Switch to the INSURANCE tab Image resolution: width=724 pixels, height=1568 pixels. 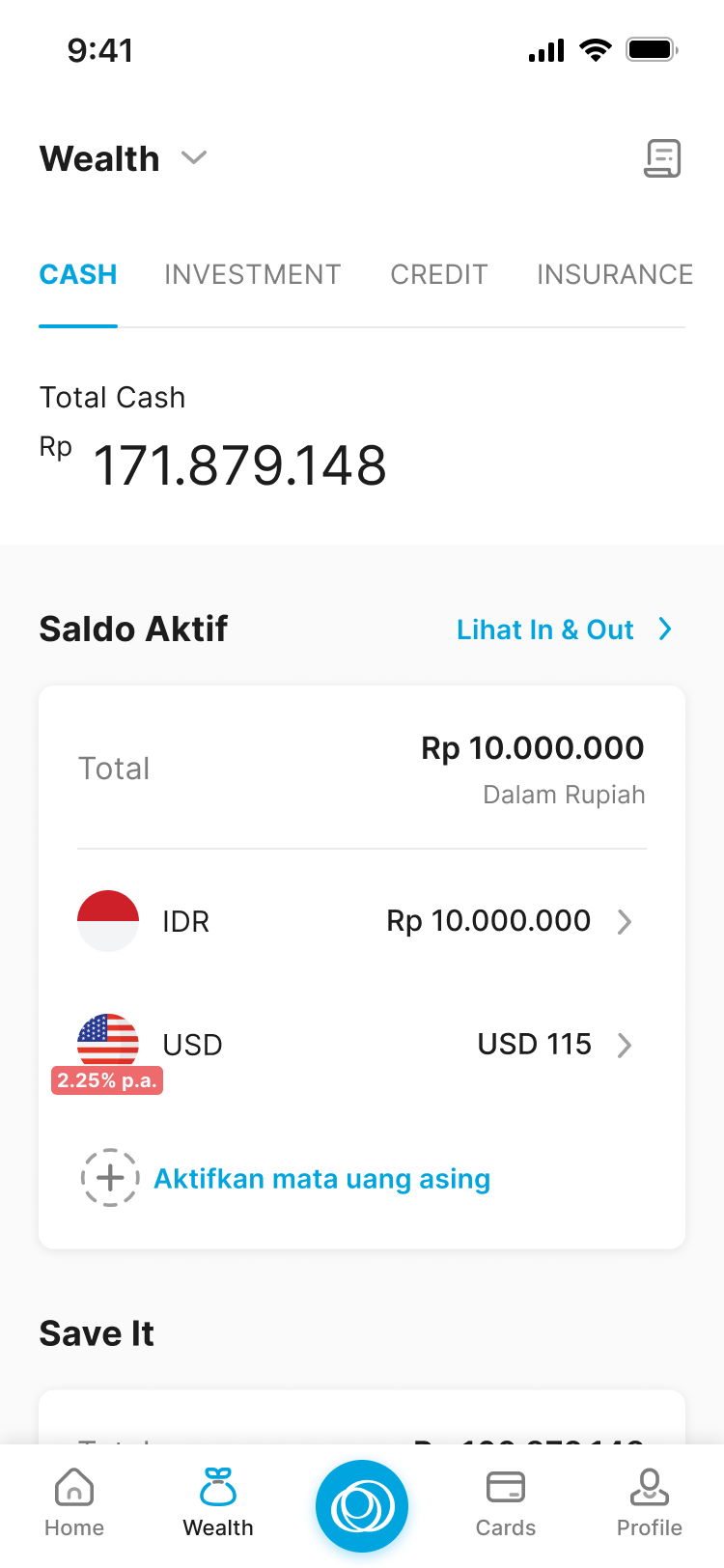coord(615,274)
